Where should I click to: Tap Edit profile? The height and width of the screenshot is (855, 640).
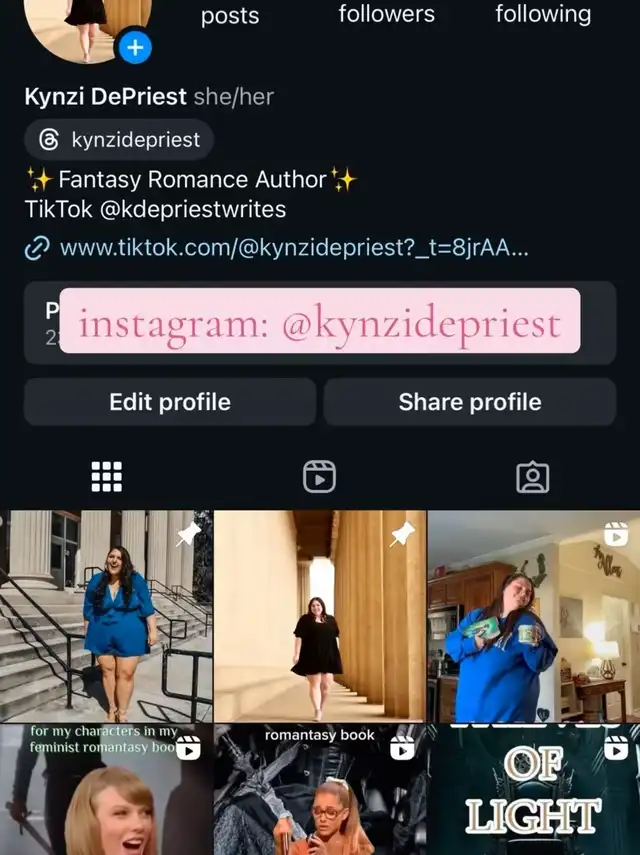169,402
